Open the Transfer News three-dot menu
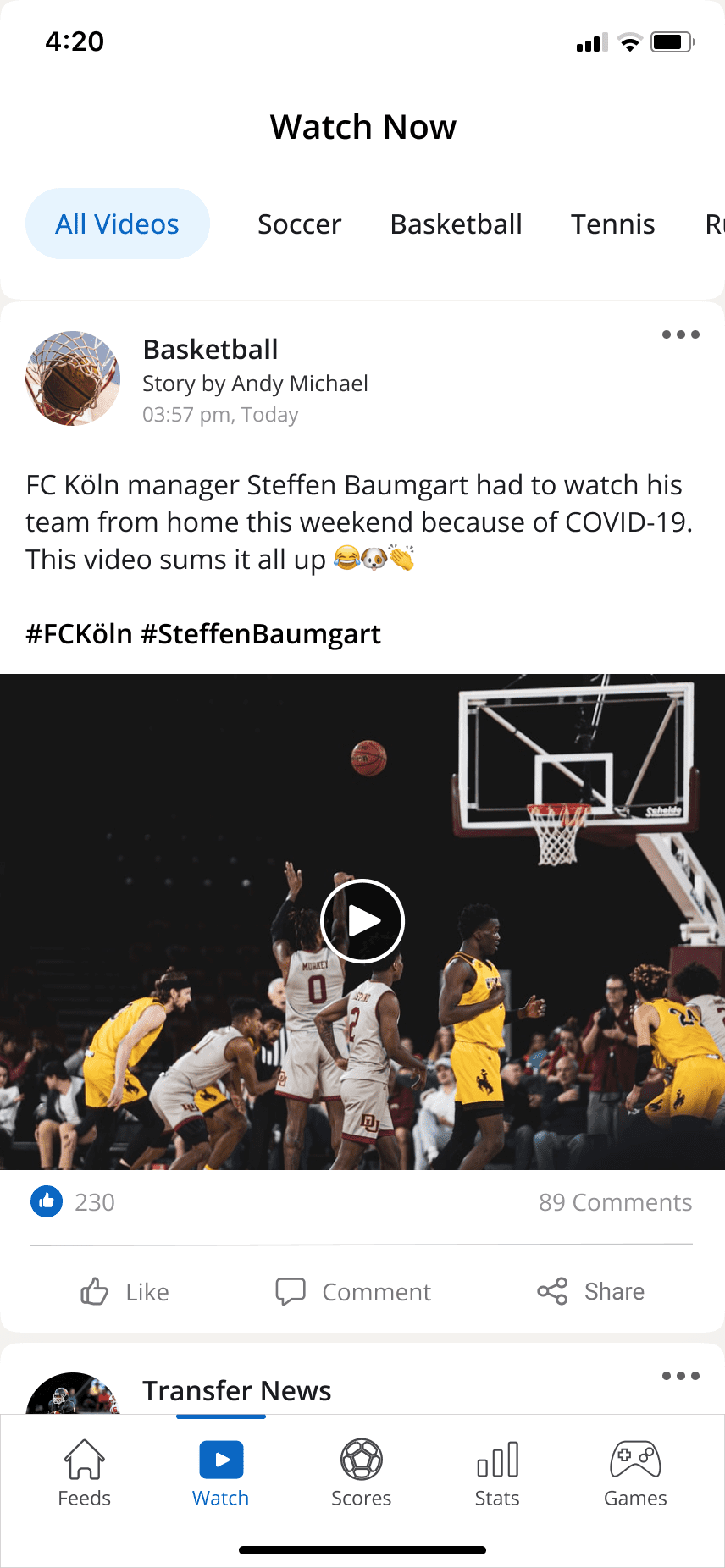The width and height of the screenshot is (725, 1568). (680, 1376)
